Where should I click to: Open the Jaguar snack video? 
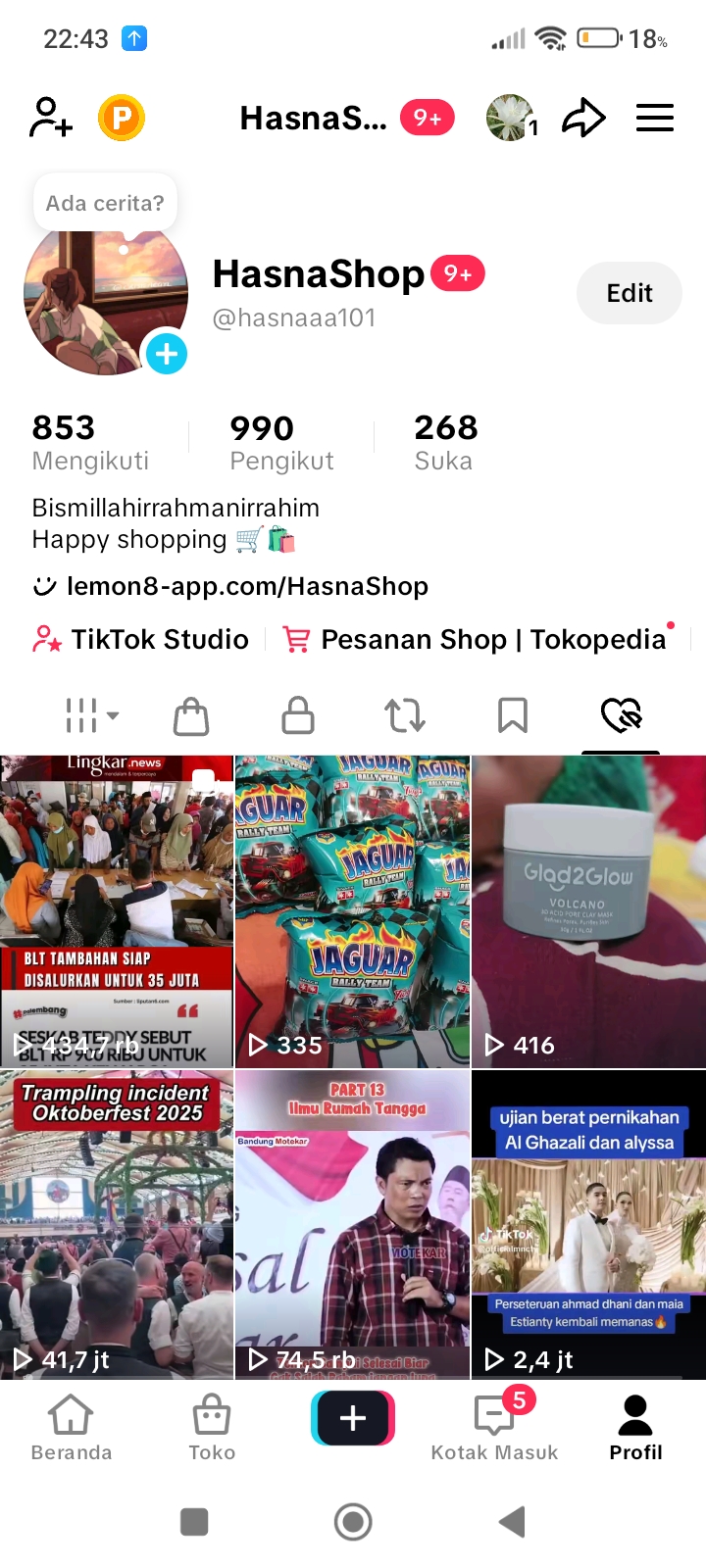tap(352, 910)
